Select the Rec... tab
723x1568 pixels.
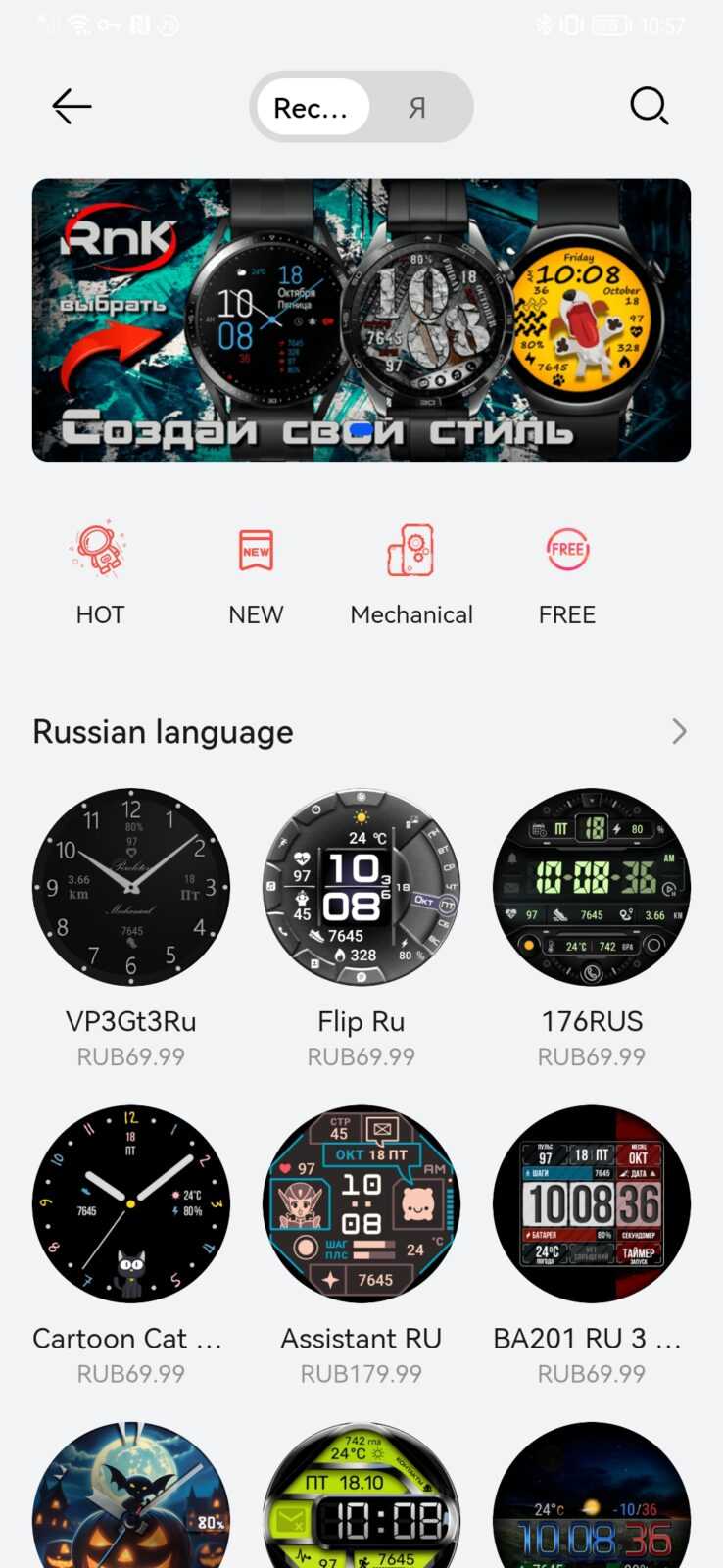click(x=311, y=107)
